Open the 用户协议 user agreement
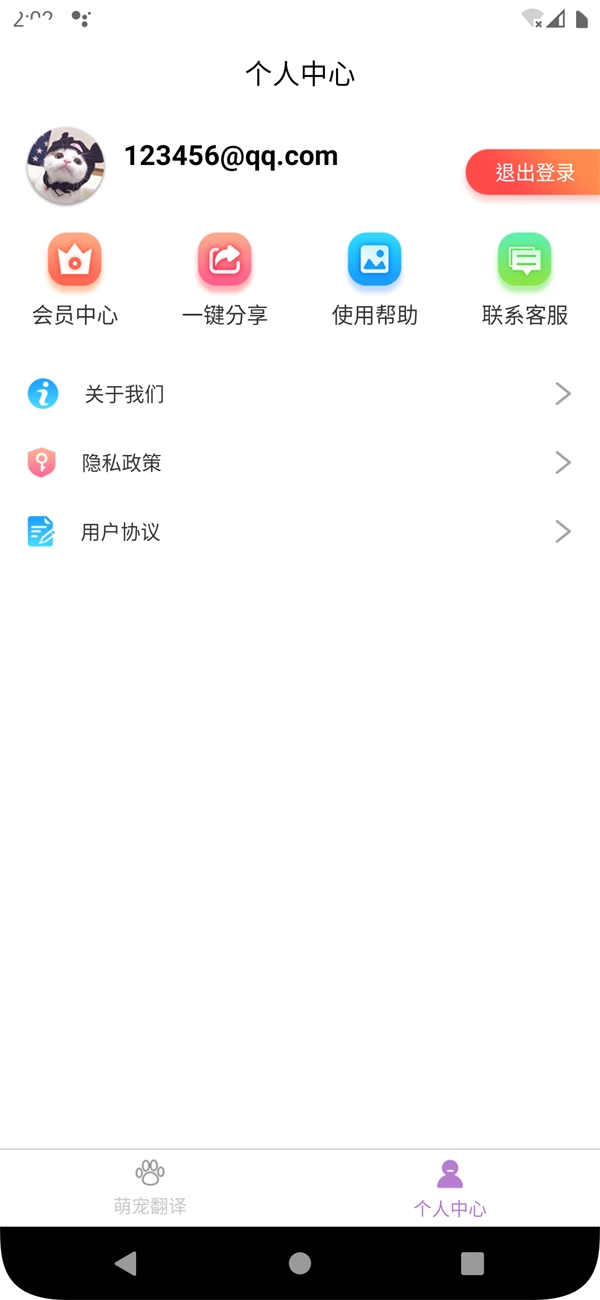600x1300 pixels. pyautogui.click(x=300, y=532)
